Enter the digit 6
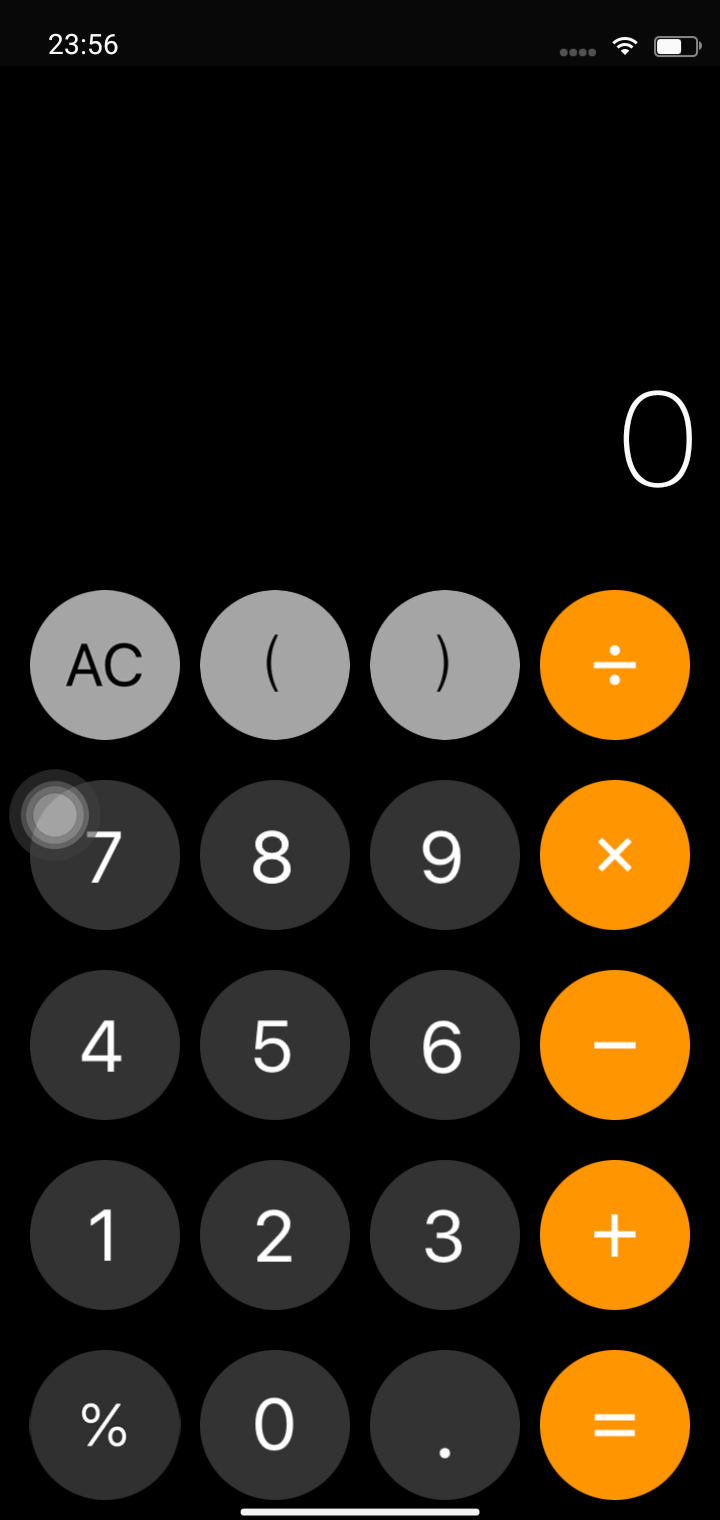 tap(445, 1045)
